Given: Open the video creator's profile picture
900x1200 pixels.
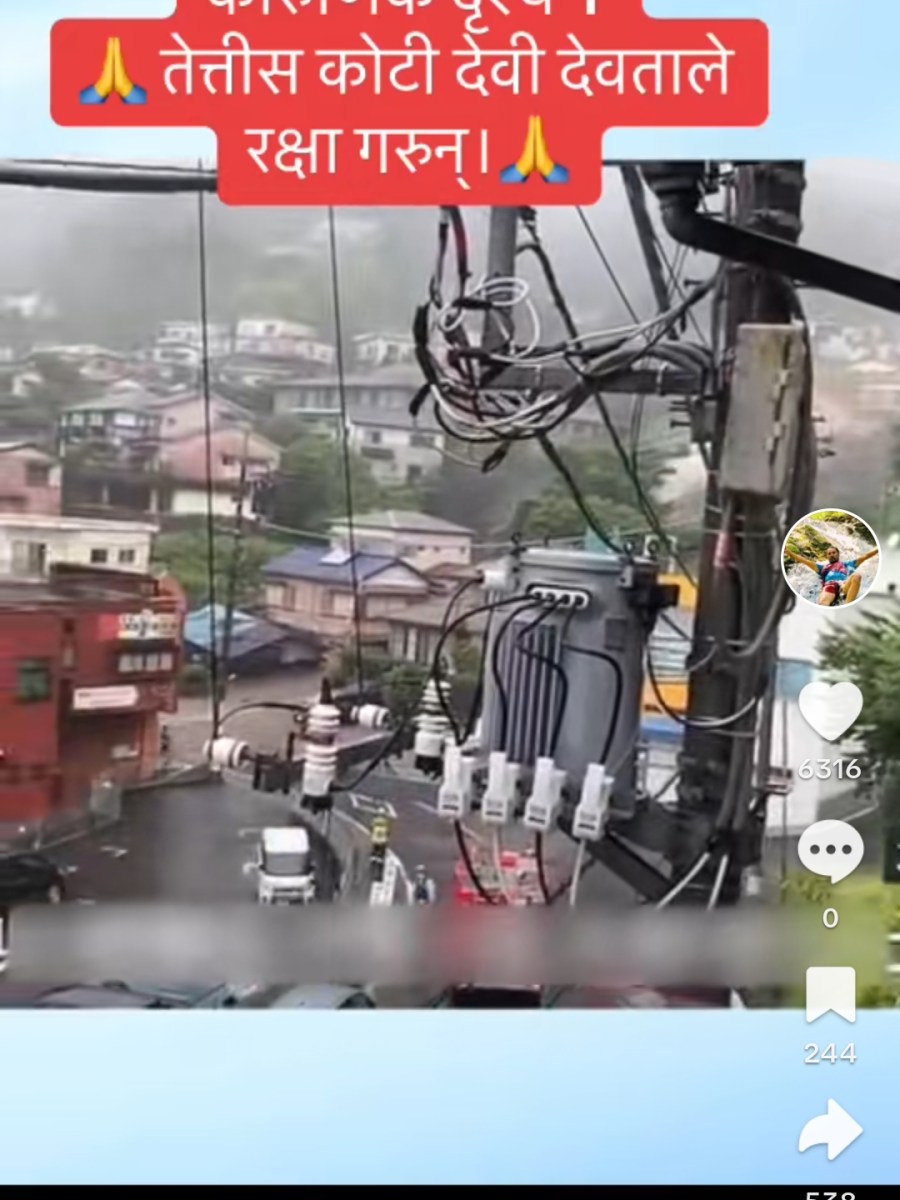Looking at the screenshot, I should [x=830, y=559].
